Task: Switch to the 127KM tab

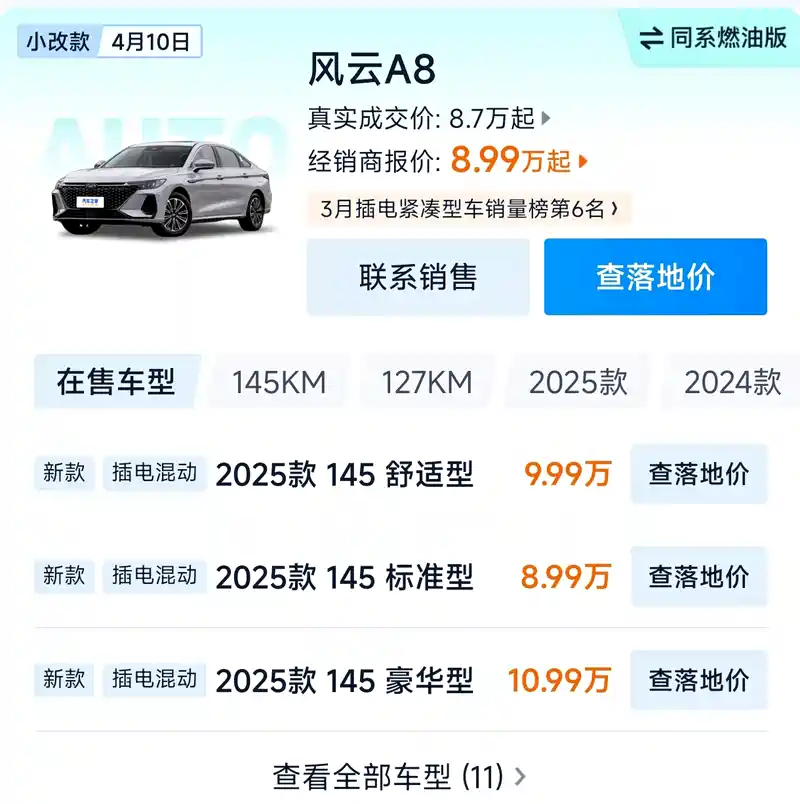Action: [427, 382]
